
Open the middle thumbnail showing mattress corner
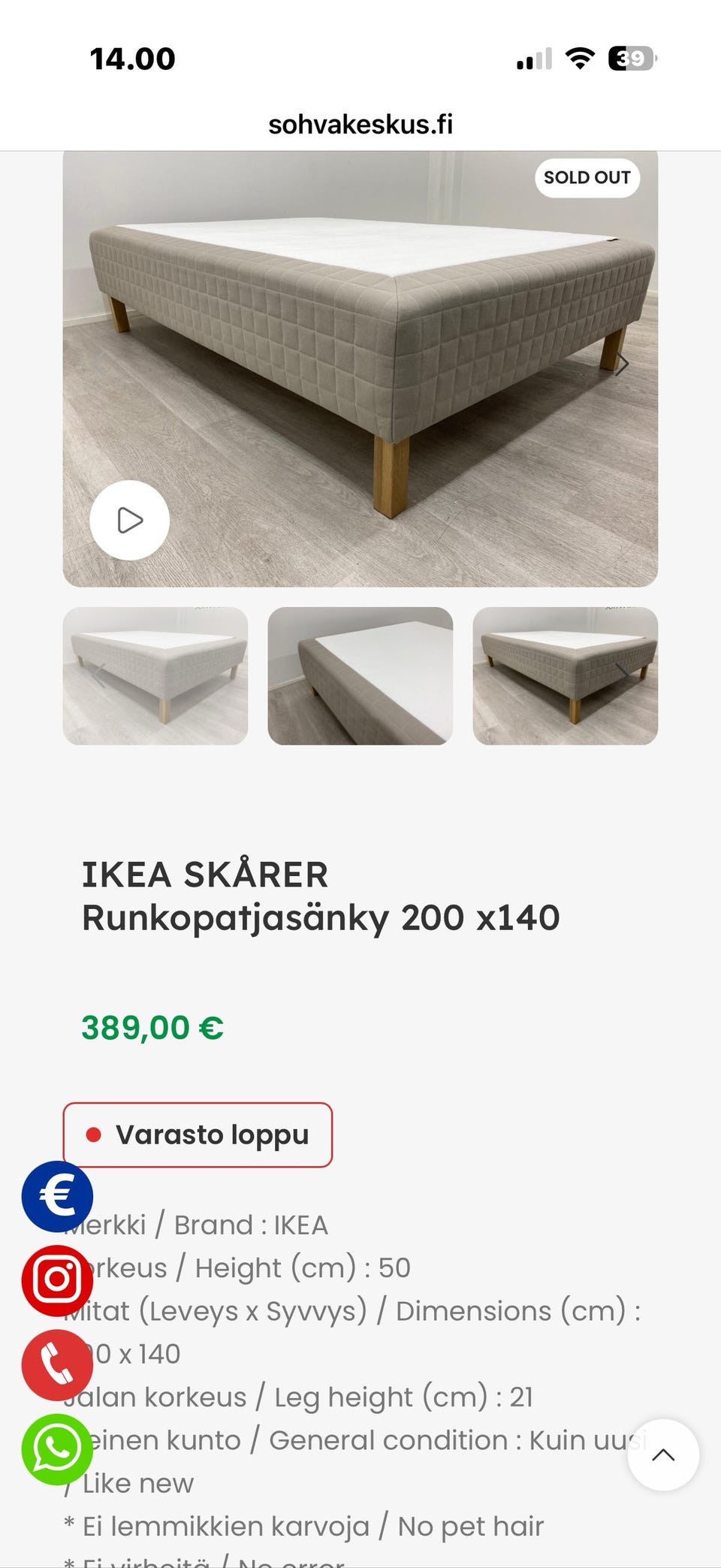tap(360, 675)
